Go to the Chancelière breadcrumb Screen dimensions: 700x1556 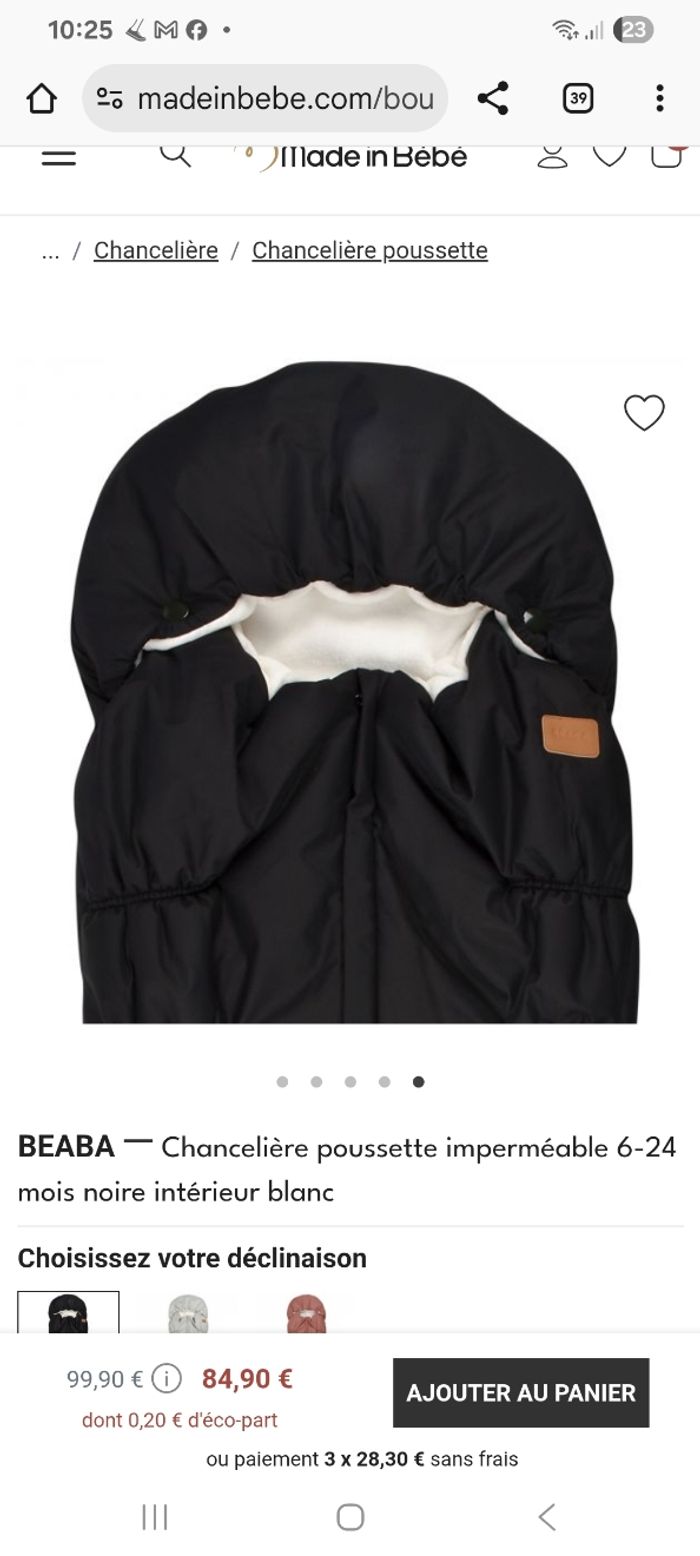point(156,250)
